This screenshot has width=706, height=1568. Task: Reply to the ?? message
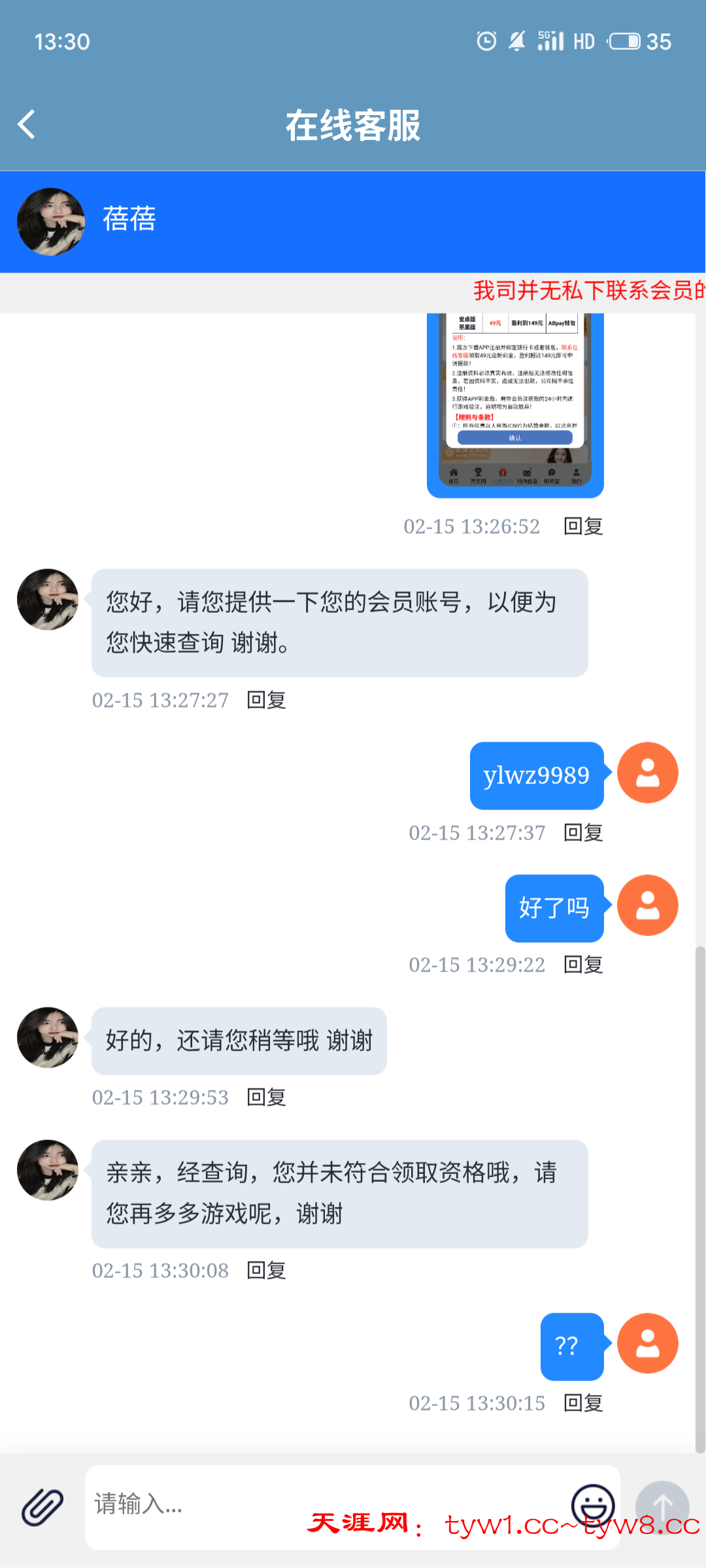[x=583, y=1403]
